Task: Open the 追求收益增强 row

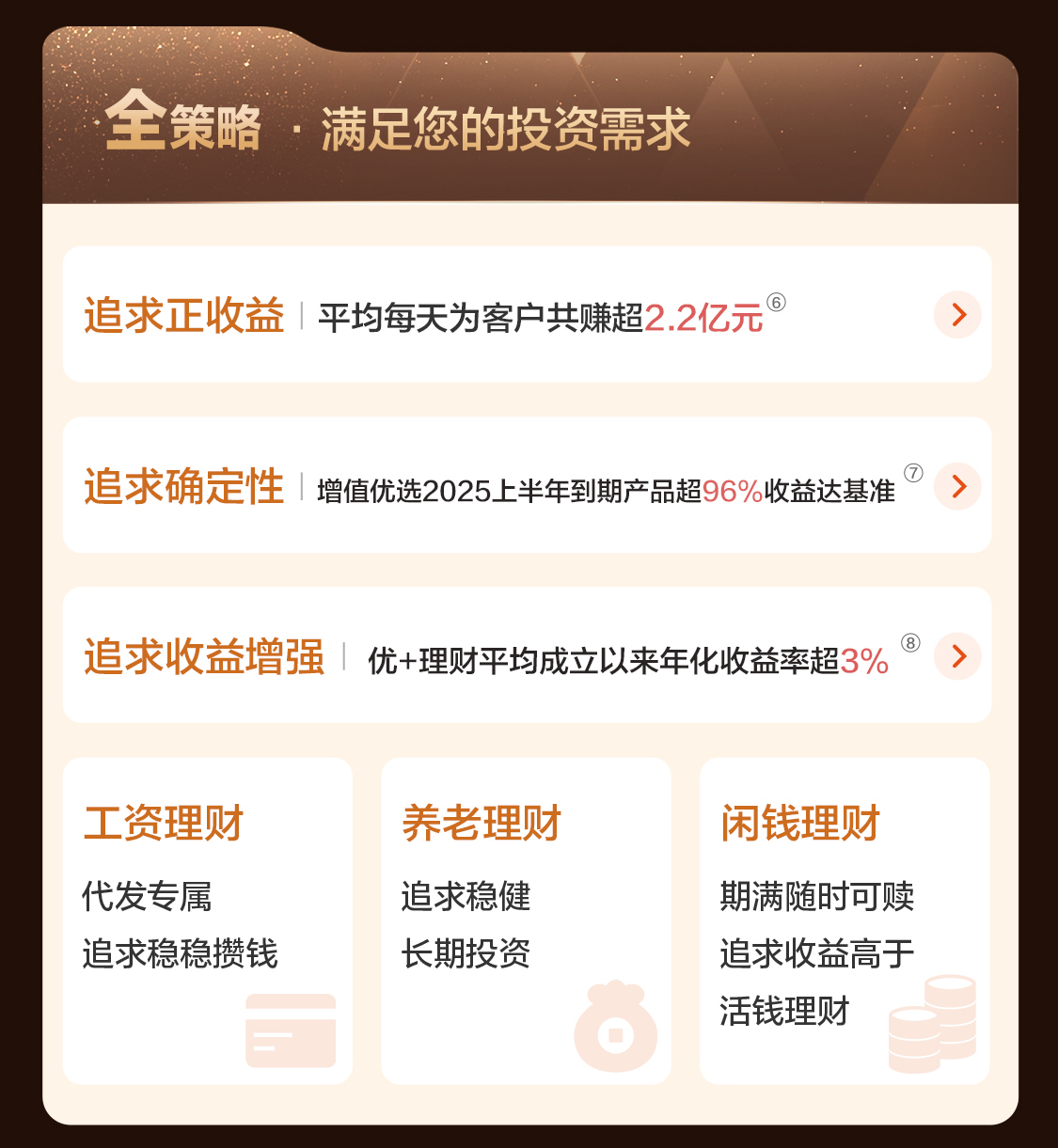Action: pyautogui.click(x=957, y=656)
